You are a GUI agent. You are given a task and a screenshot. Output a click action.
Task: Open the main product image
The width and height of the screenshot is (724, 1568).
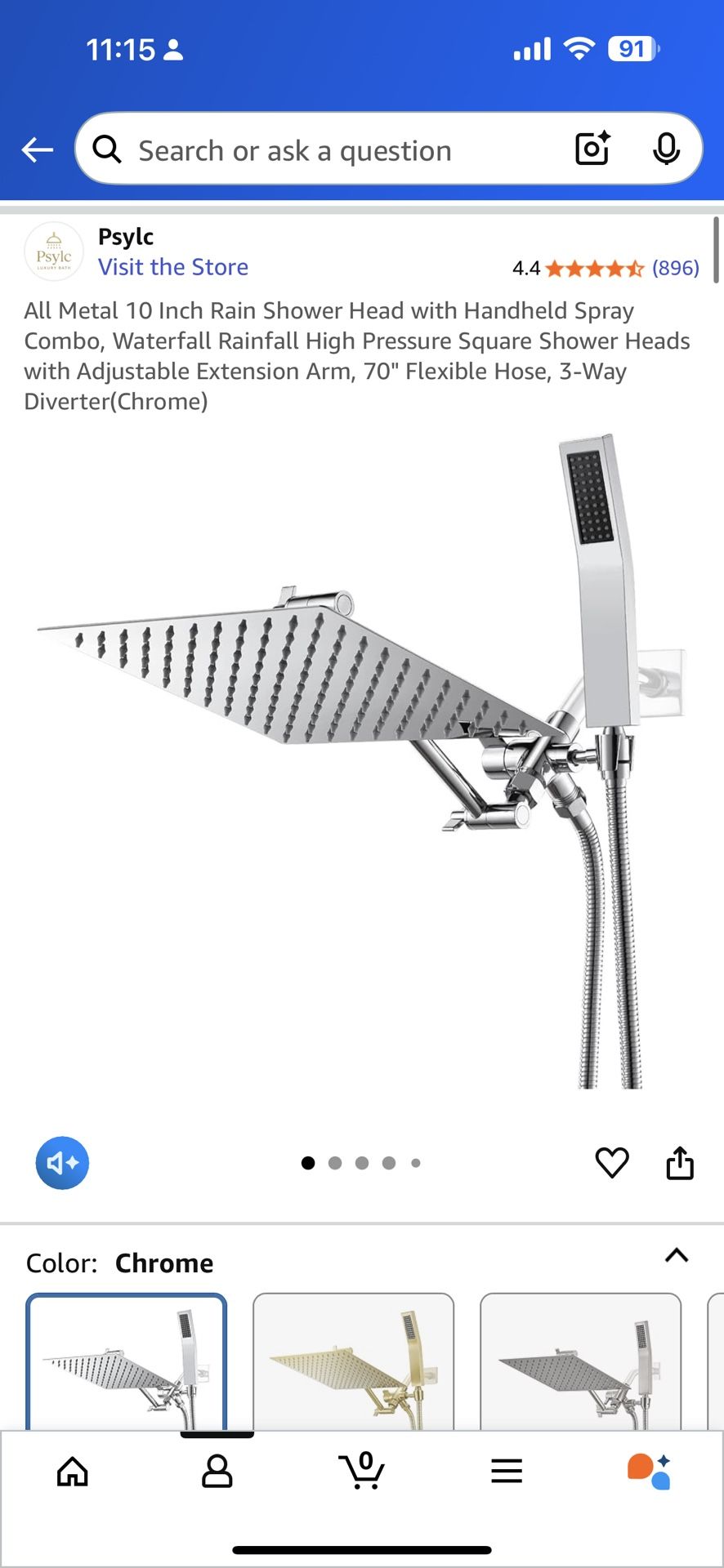[x=362, y=762]
